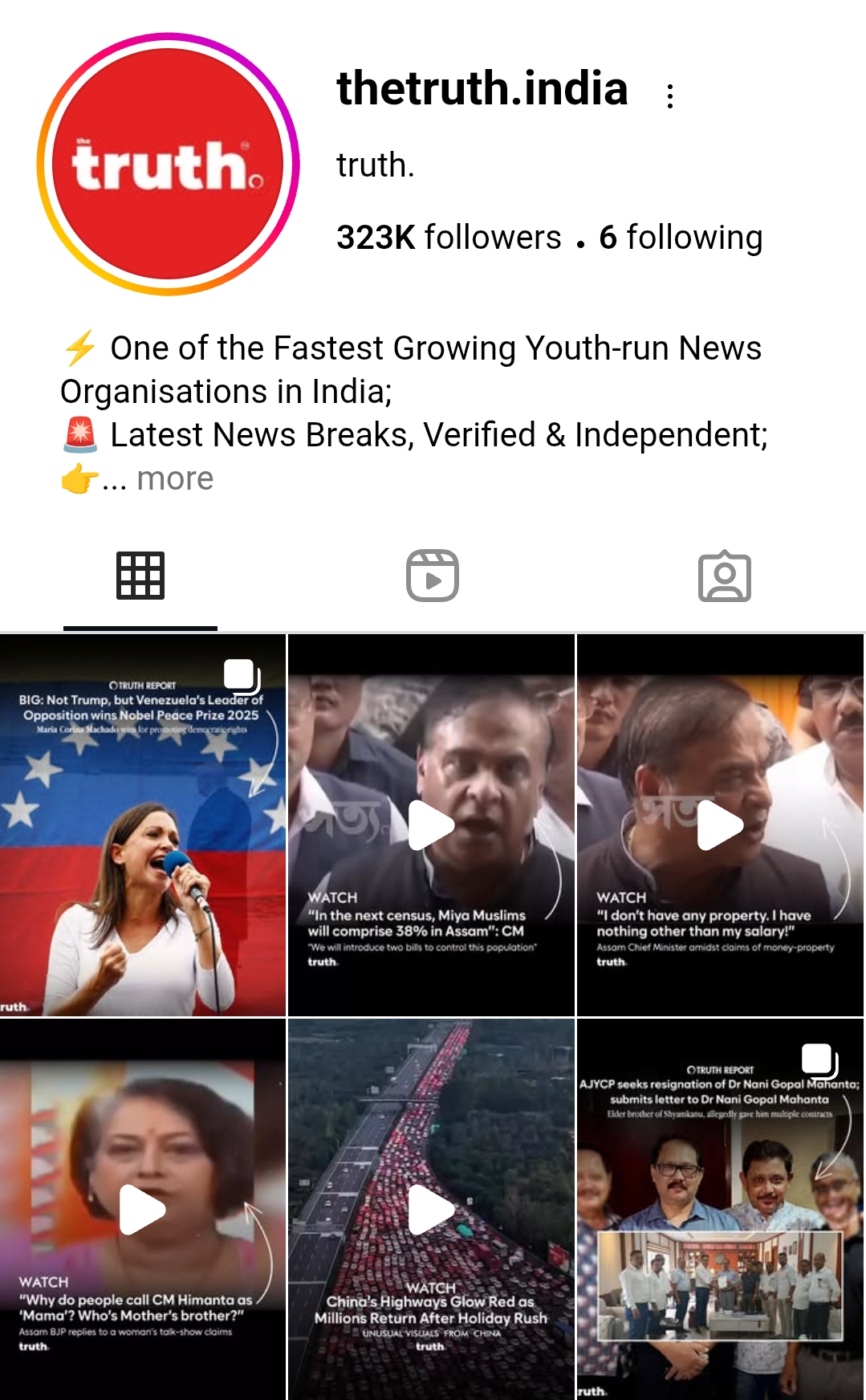Switch to the Reels tab
The image size is (866, 1400).
[433, 576]
